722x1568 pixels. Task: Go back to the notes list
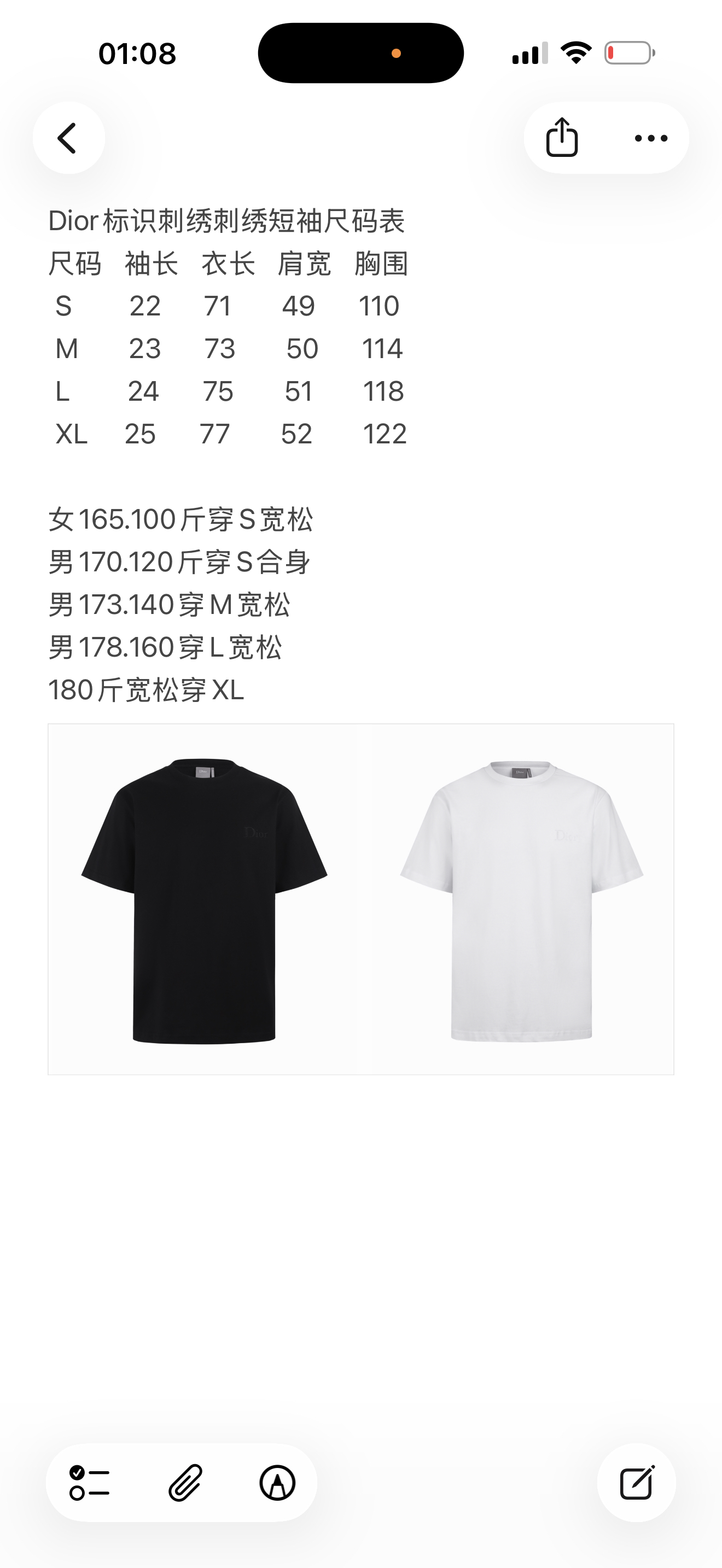(x=68, y=138)
